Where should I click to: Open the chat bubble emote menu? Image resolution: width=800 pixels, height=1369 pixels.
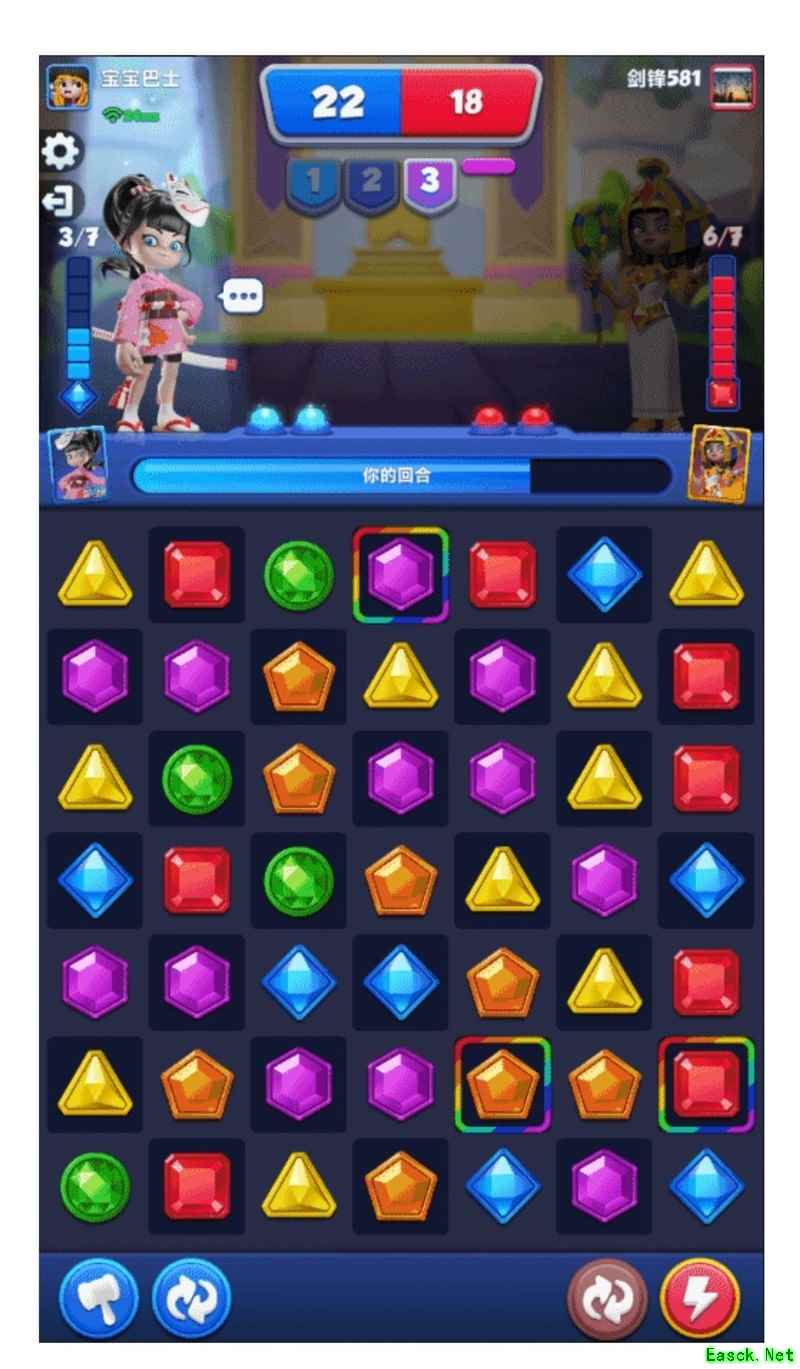click(x=242, y=296)
